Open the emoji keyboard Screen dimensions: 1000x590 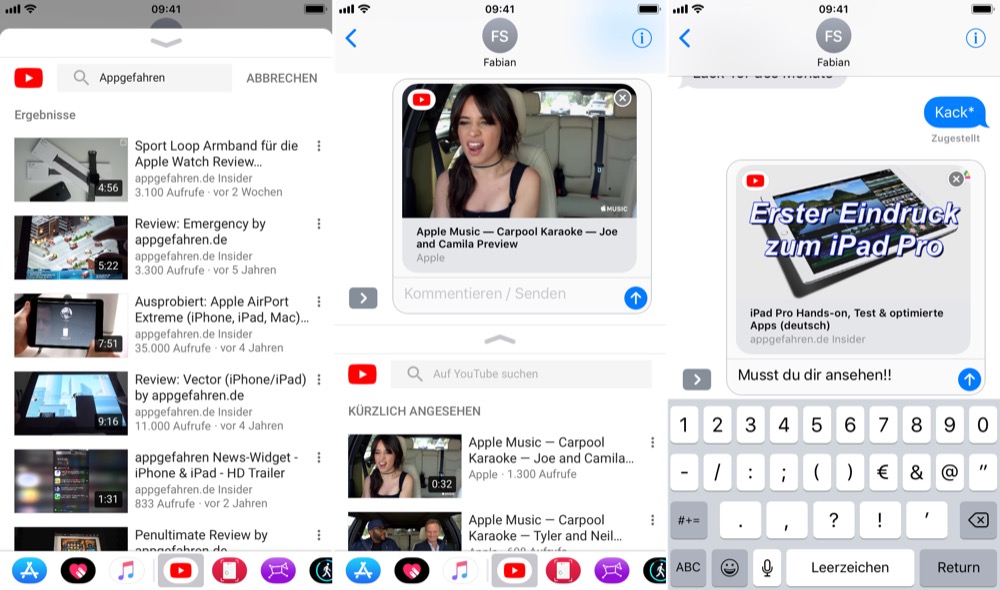730,567
